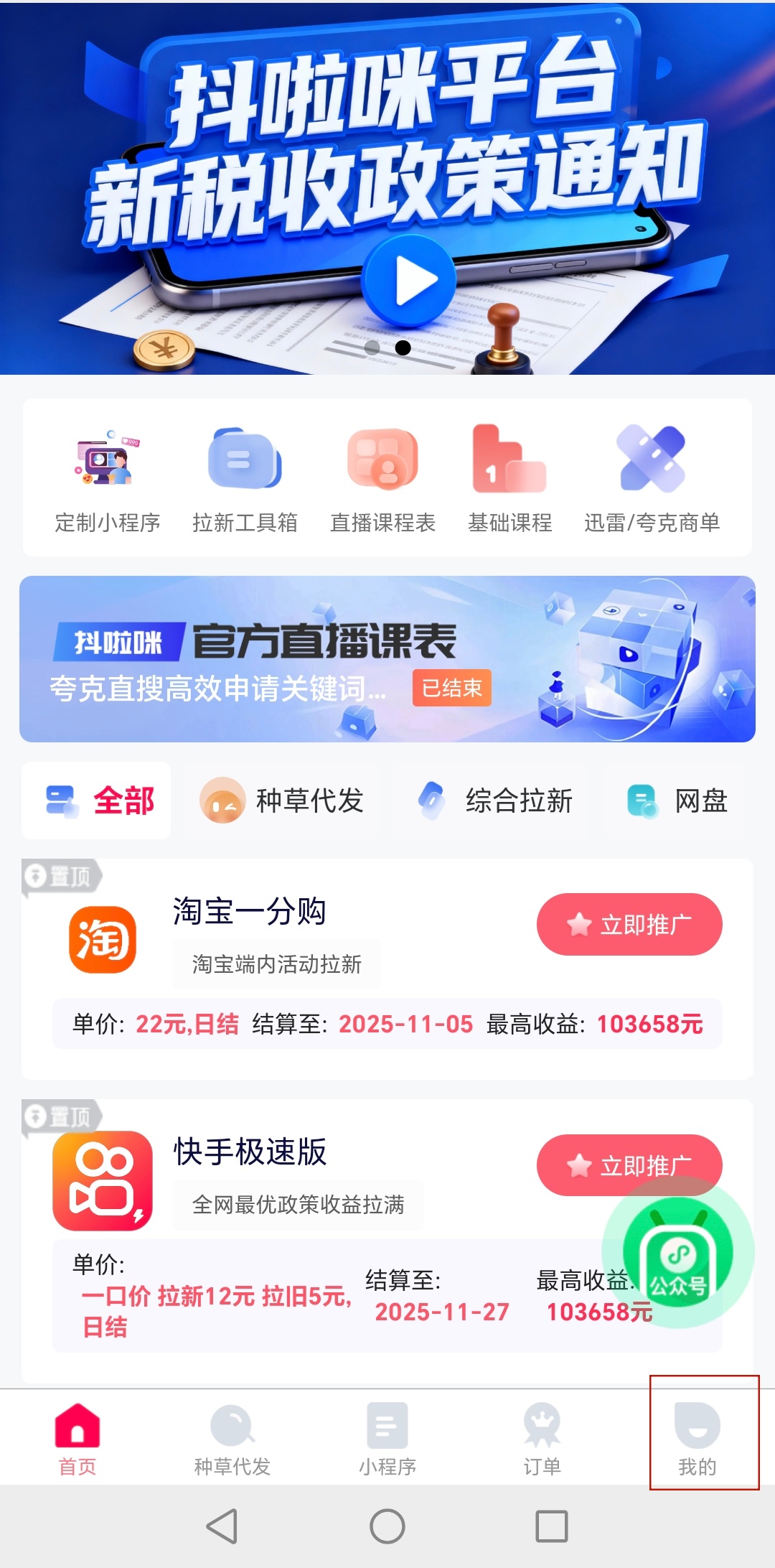Play the 新税收政策通知 banner video

(409, 280)
